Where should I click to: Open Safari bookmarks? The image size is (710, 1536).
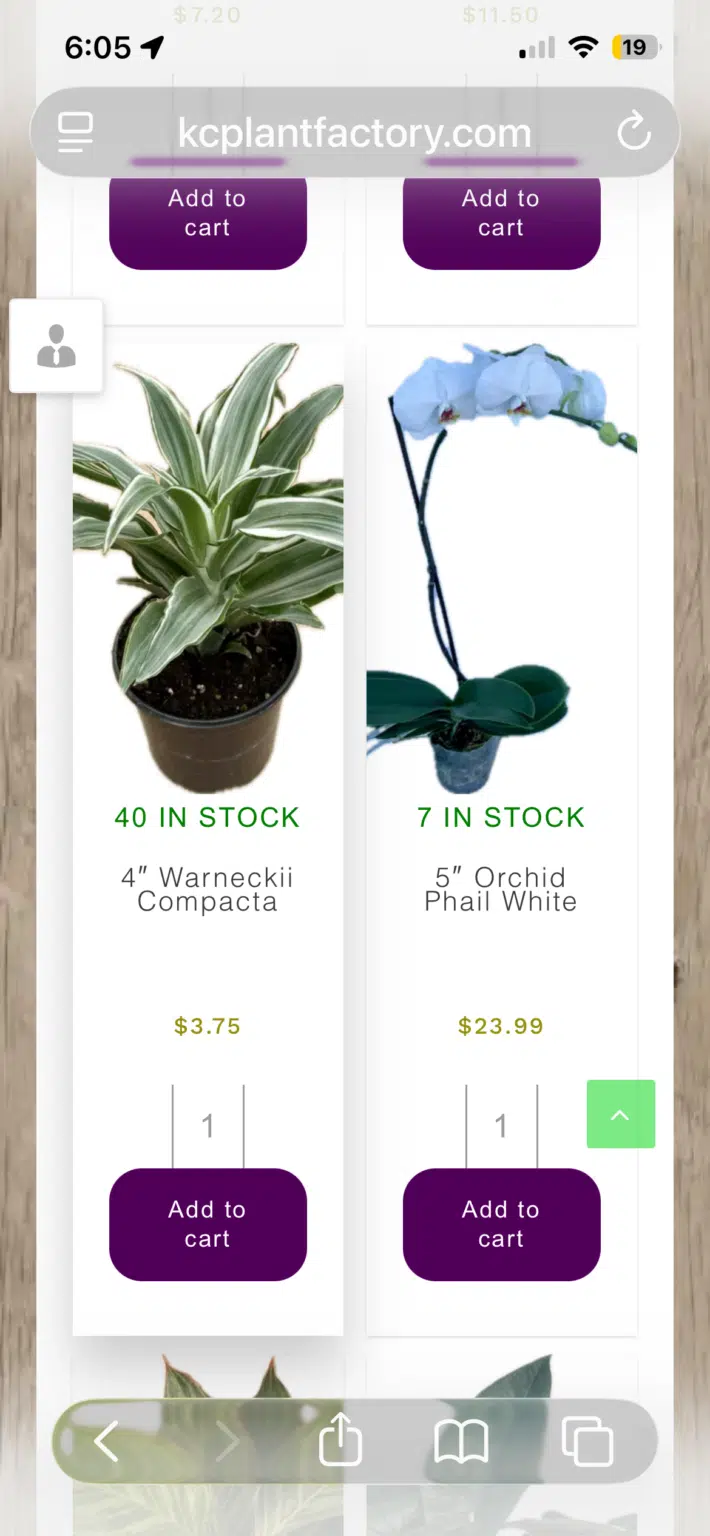(461, 1442)
